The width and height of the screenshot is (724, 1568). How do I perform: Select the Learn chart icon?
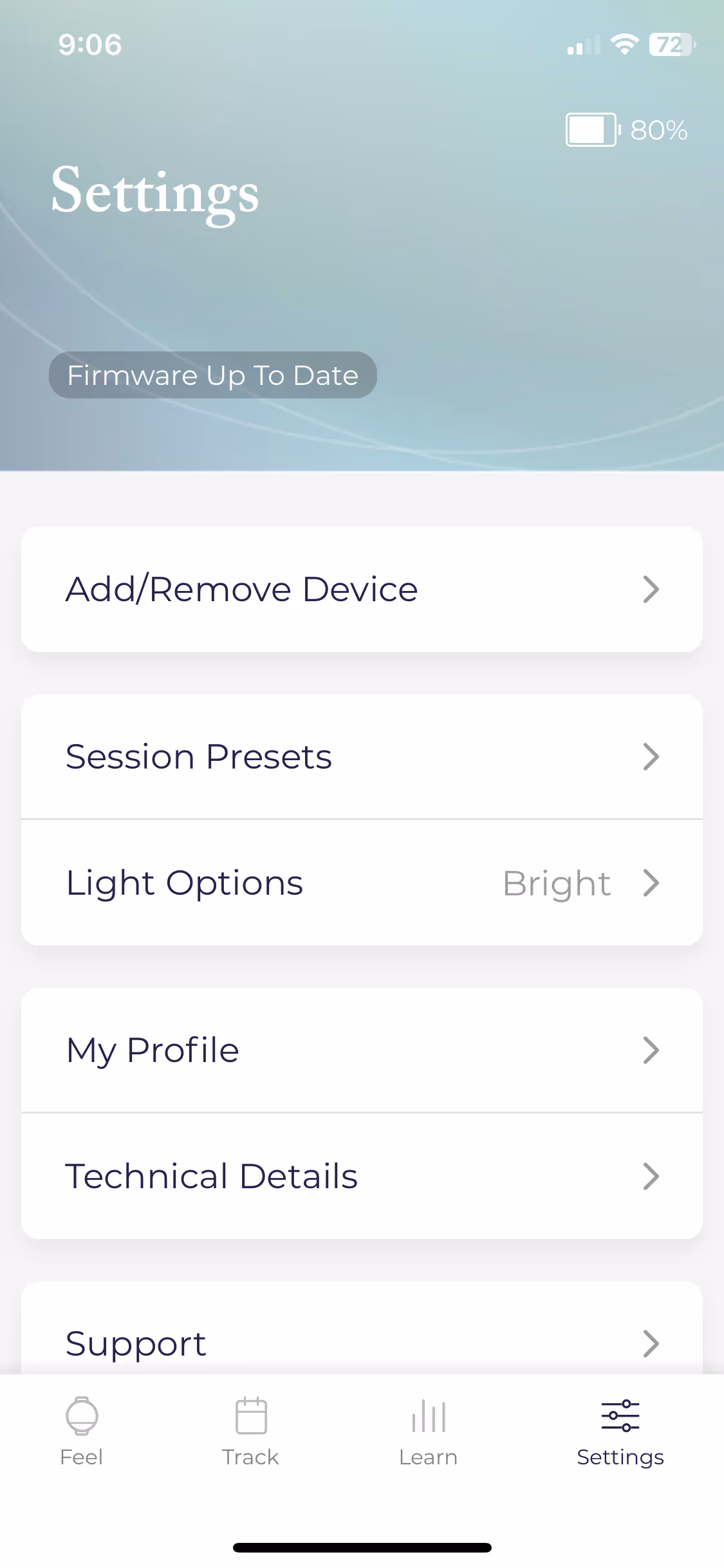[428, 1415]
